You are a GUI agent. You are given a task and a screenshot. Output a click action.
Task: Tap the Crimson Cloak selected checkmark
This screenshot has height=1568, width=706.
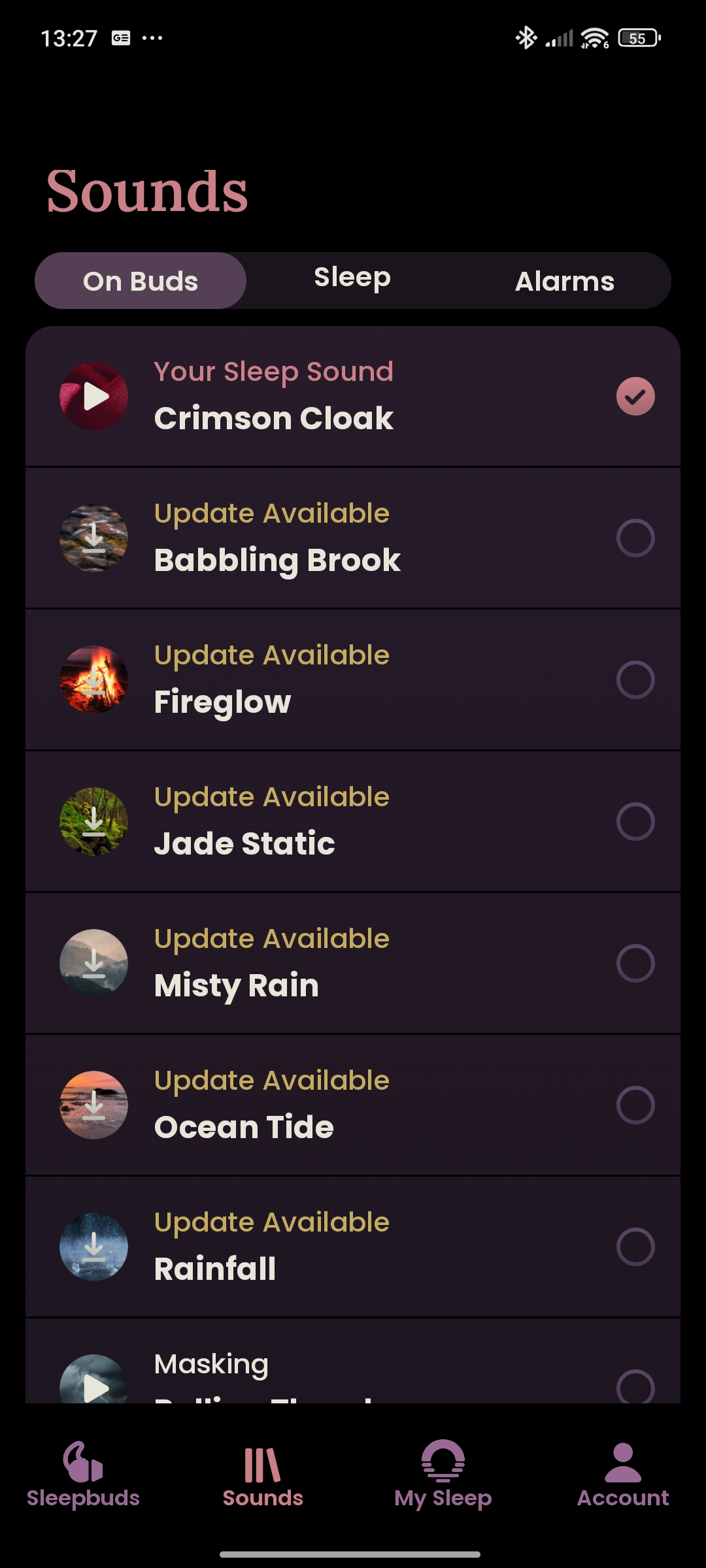635,397
